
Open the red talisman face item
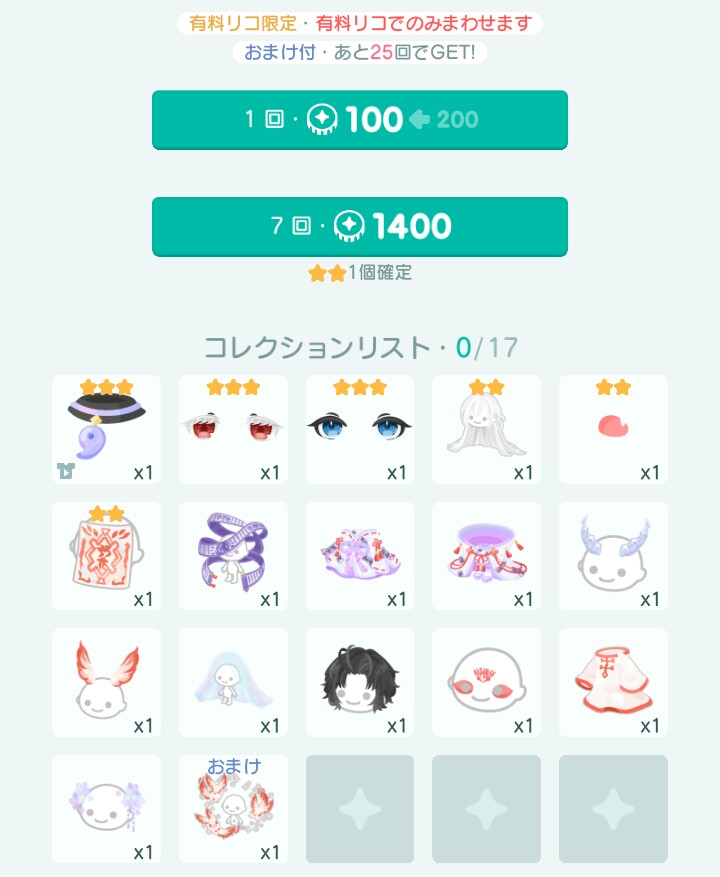[x=106, y=556]
